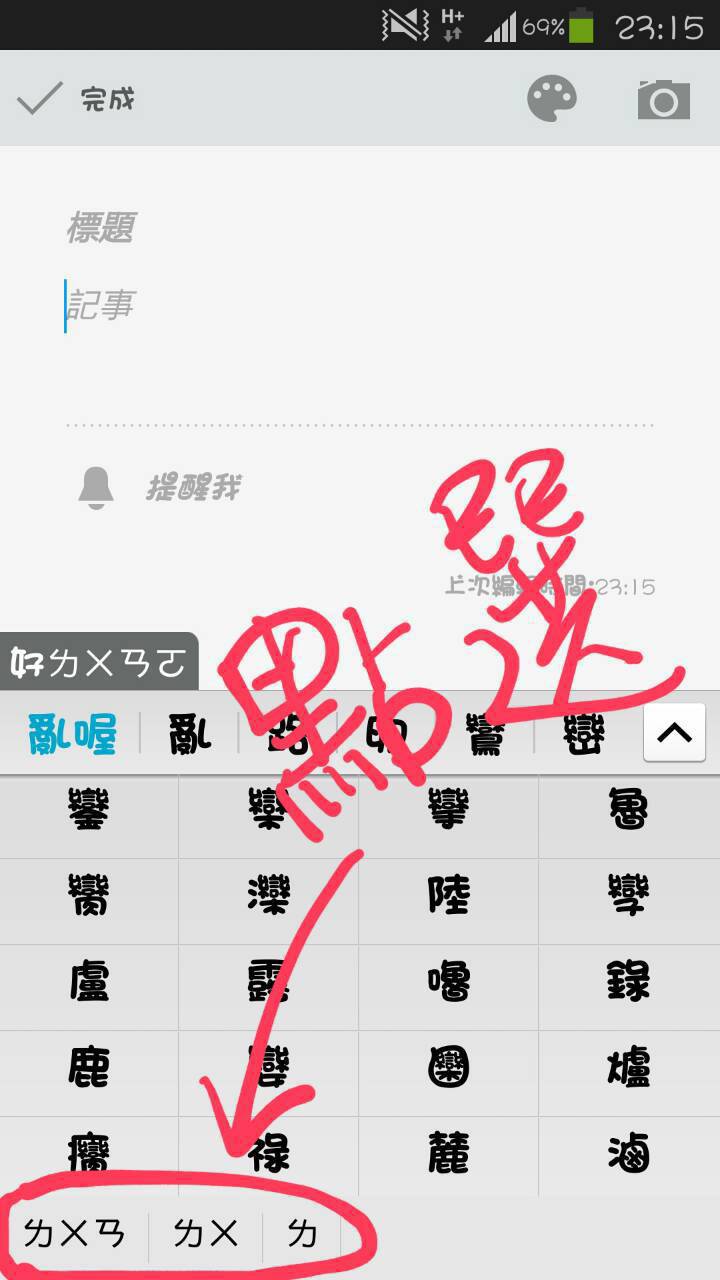Viewport: 720px width, 1280px height.
Task: Open the color palette icon
Action: 552,100
